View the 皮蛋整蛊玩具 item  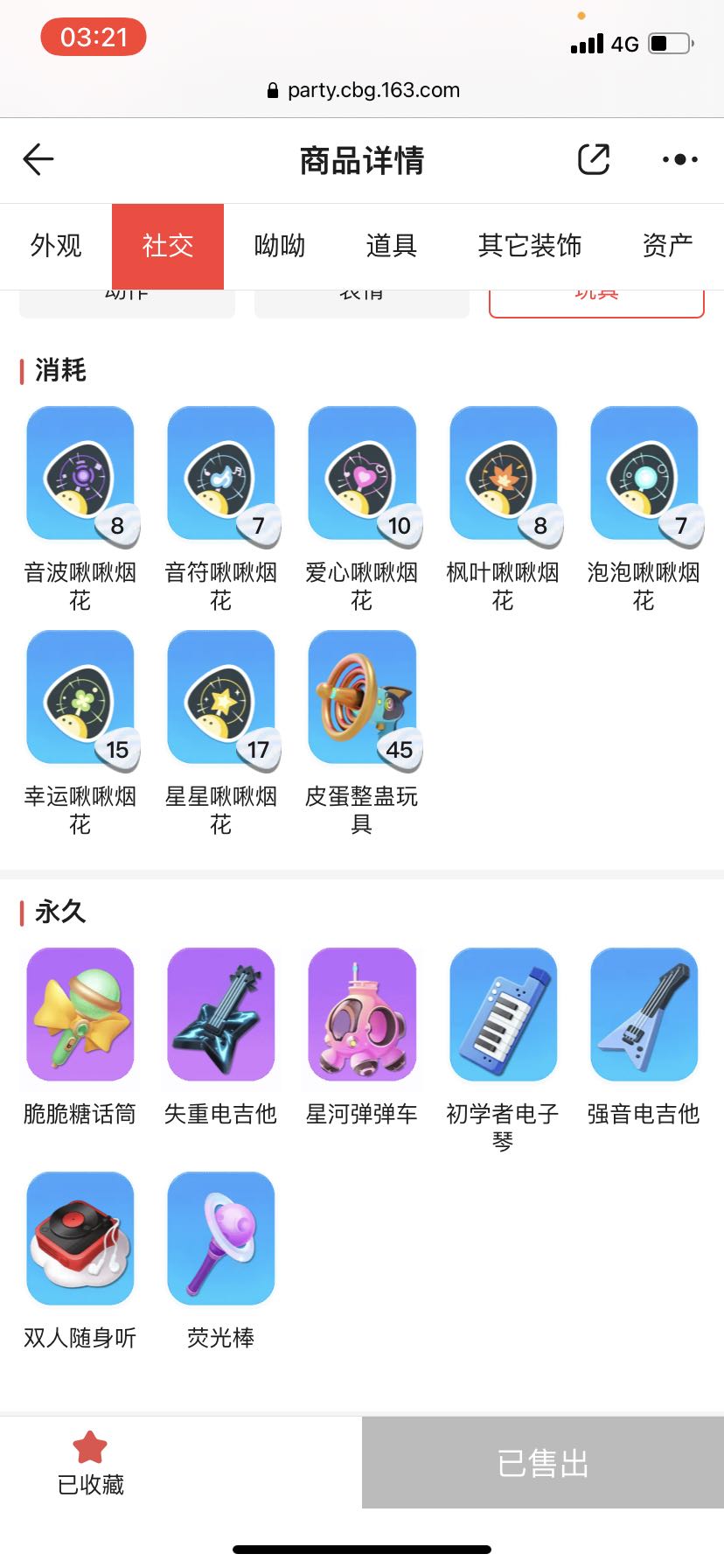click(362, 733)
